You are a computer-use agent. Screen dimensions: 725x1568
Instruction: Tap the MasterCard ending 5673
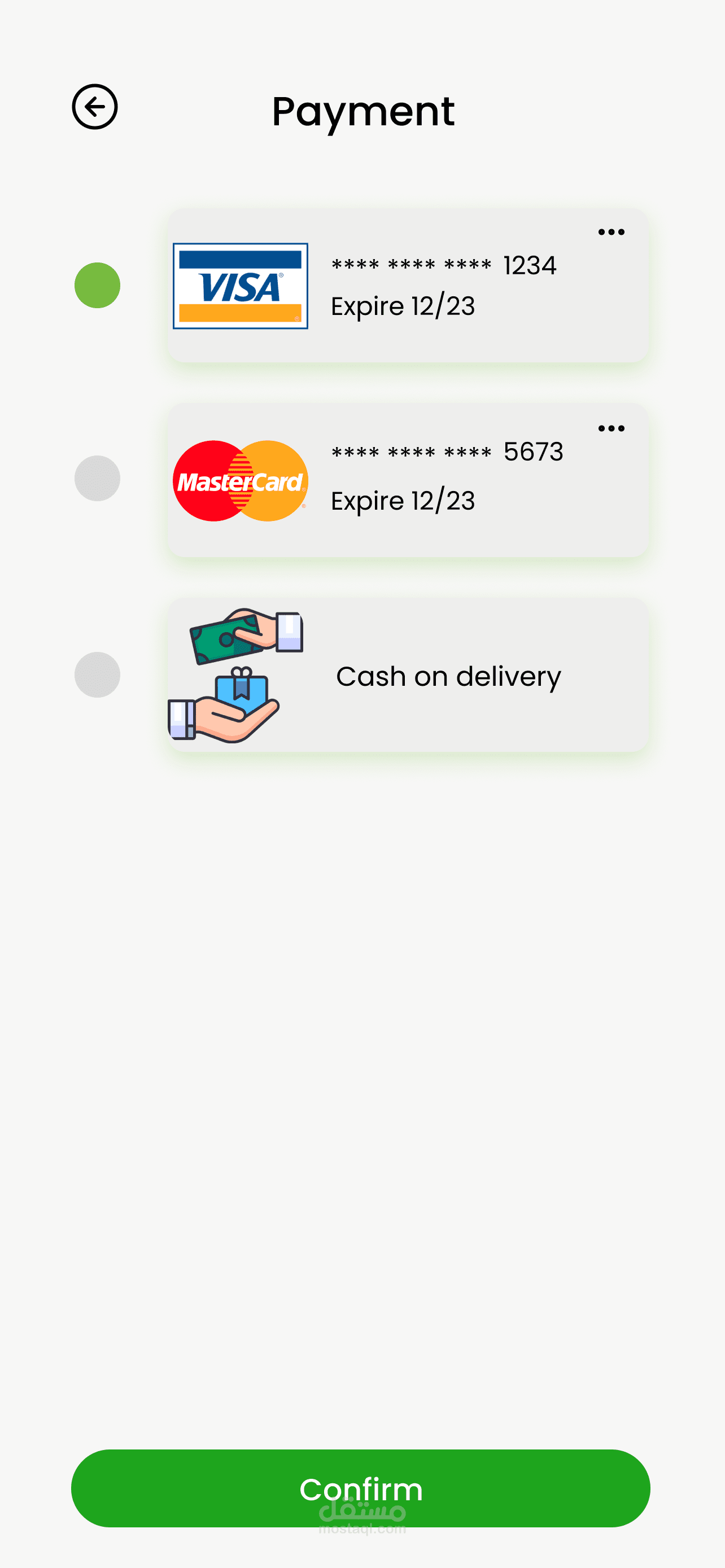408,480
